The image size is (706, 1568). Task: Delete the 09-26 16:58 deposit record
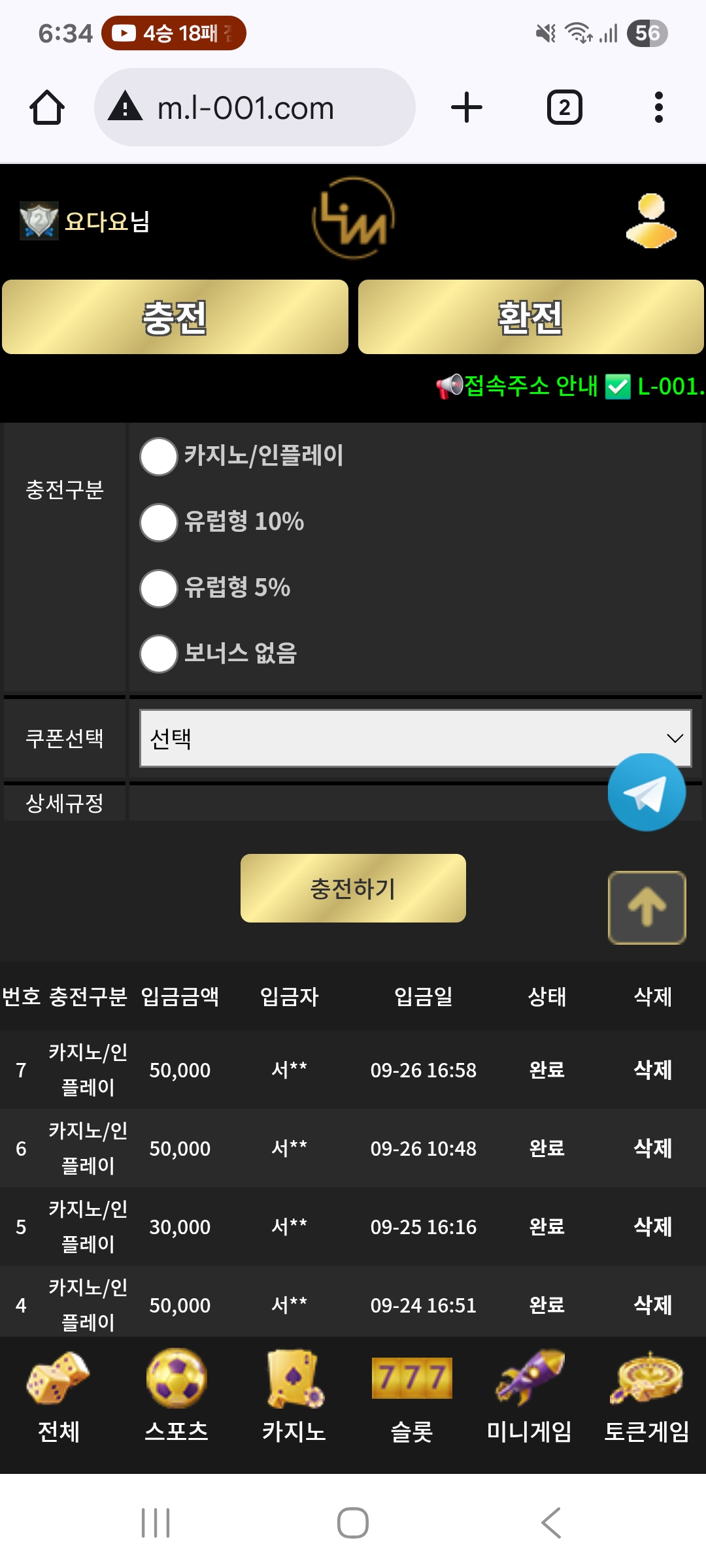click(x=652, y=1070)
